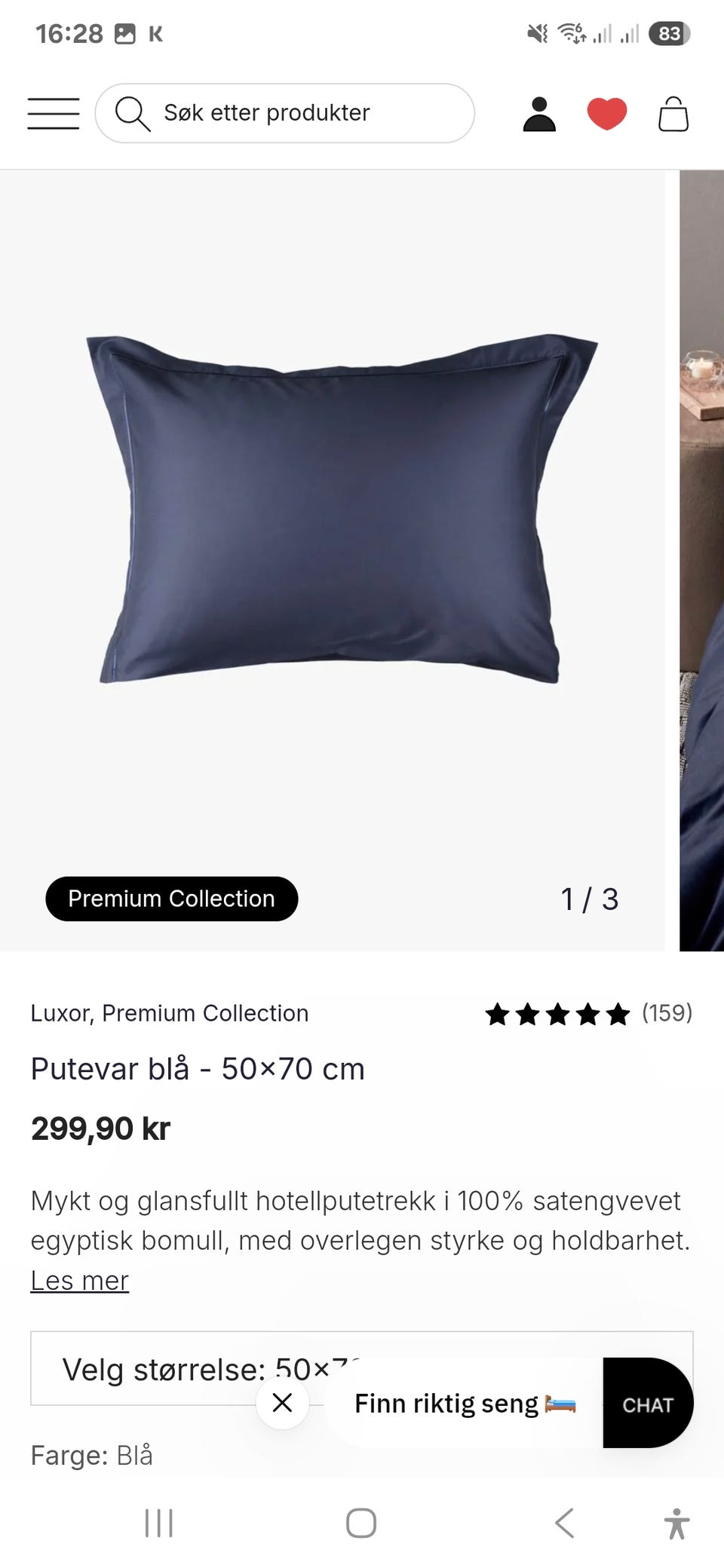Open the hamburger menu
The width and height of the screenshot is (724, 1568).
pos(54,114)
